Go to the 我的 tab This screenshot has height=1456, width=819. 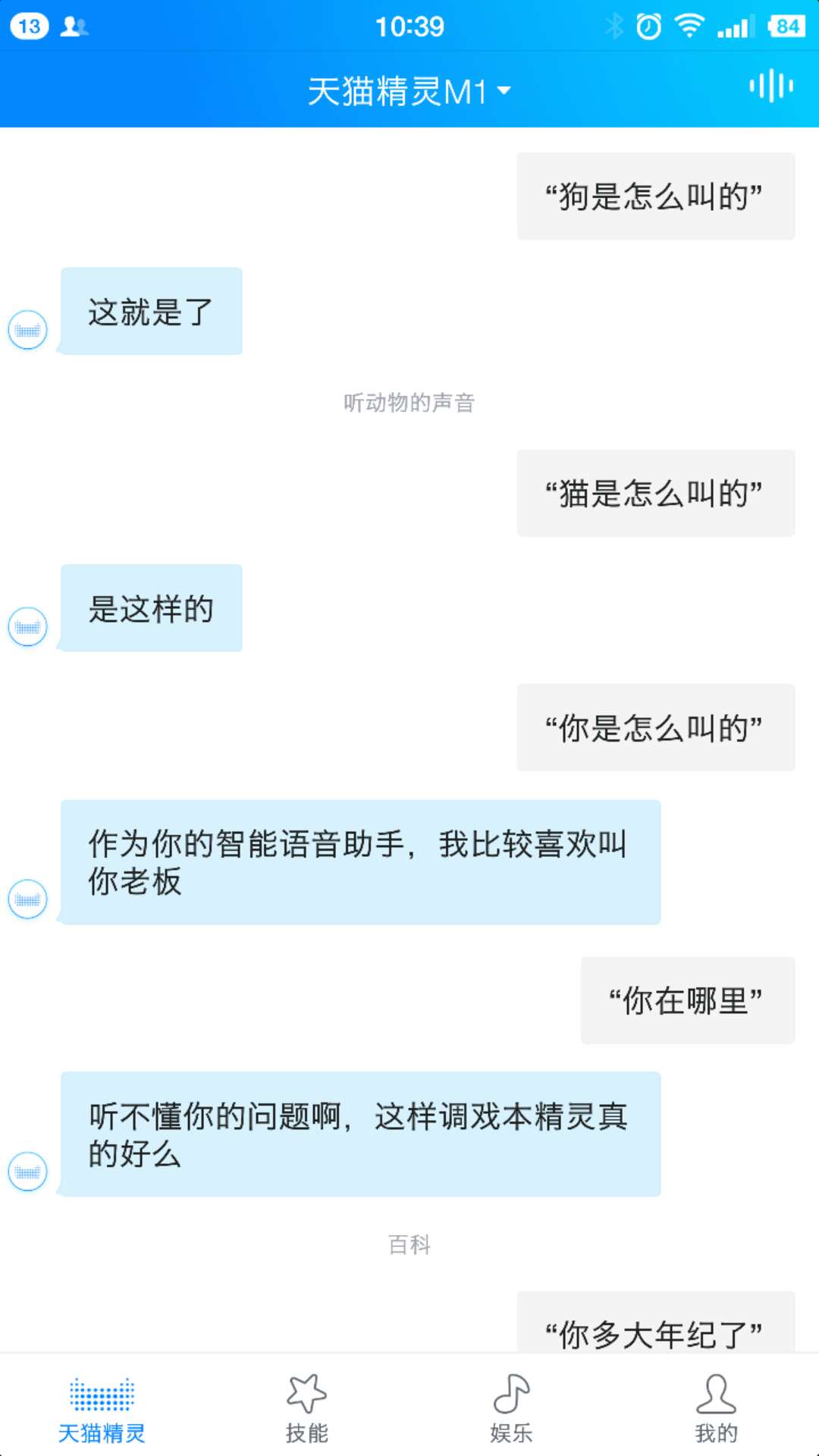(716, 1409)
